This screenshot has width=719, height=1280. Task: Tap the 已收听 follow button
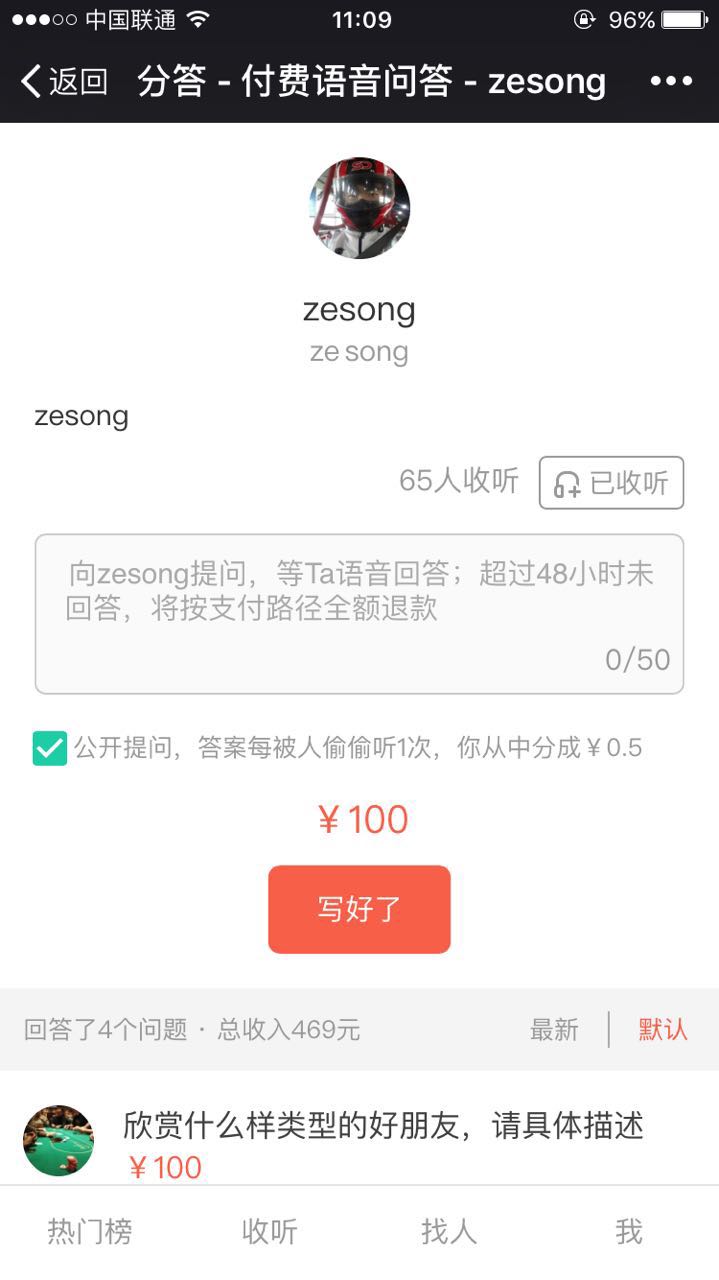click(x=611, y=483)
